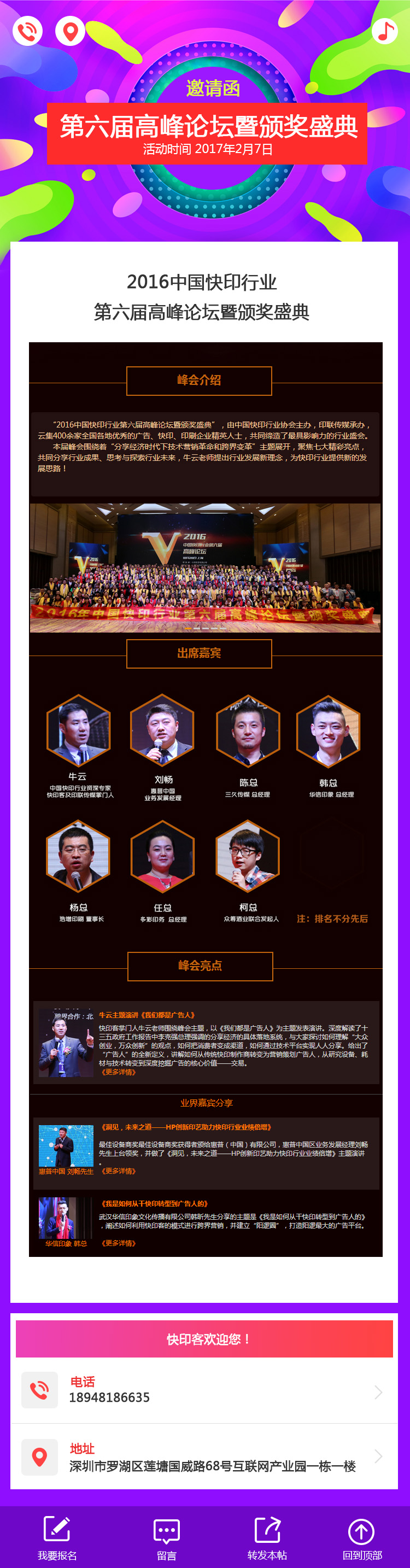Return to top with 回到顶部
The height and width of the screenshot is (1568, 410).
click(x=361, y=1536)
